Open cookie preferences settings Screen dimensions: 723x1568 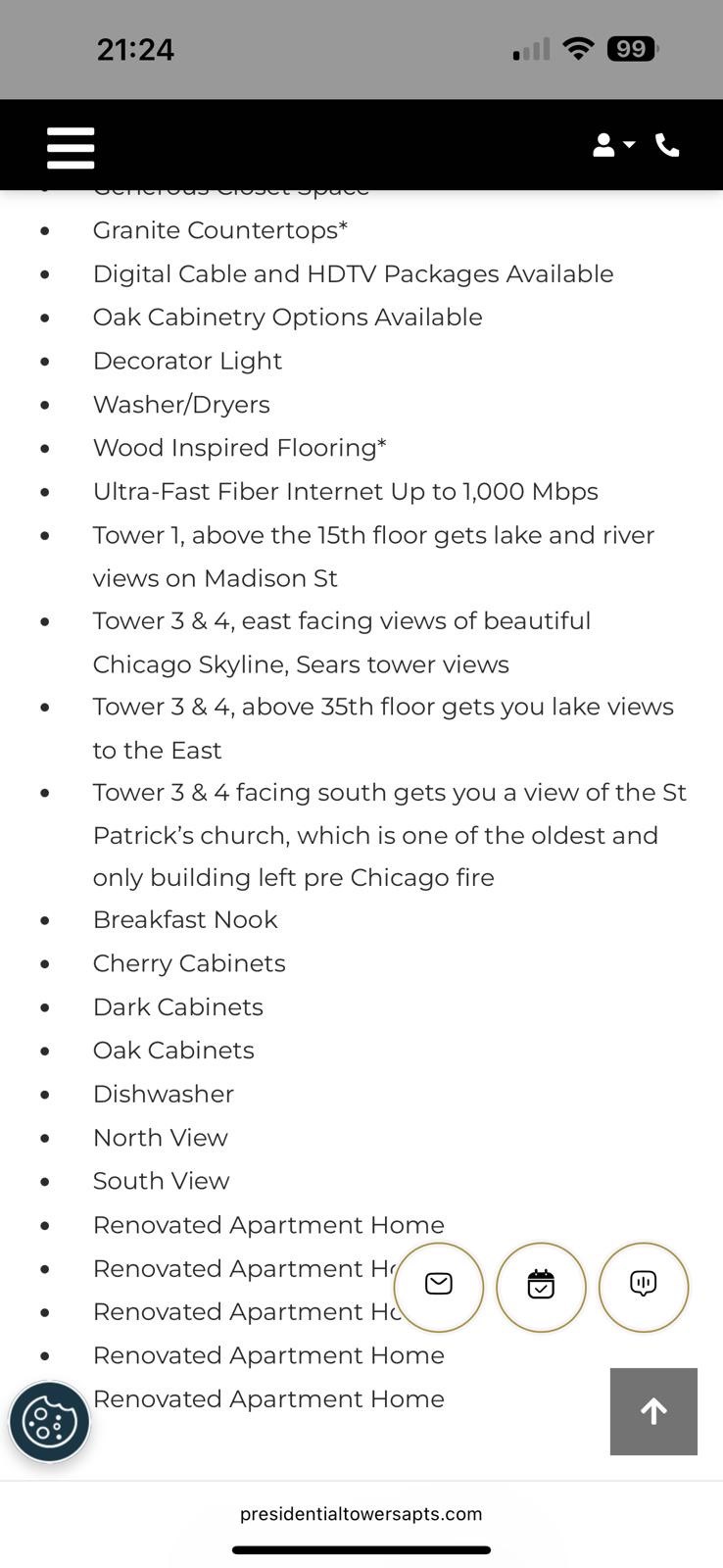pyautogui.click(x=49, y=1422)
